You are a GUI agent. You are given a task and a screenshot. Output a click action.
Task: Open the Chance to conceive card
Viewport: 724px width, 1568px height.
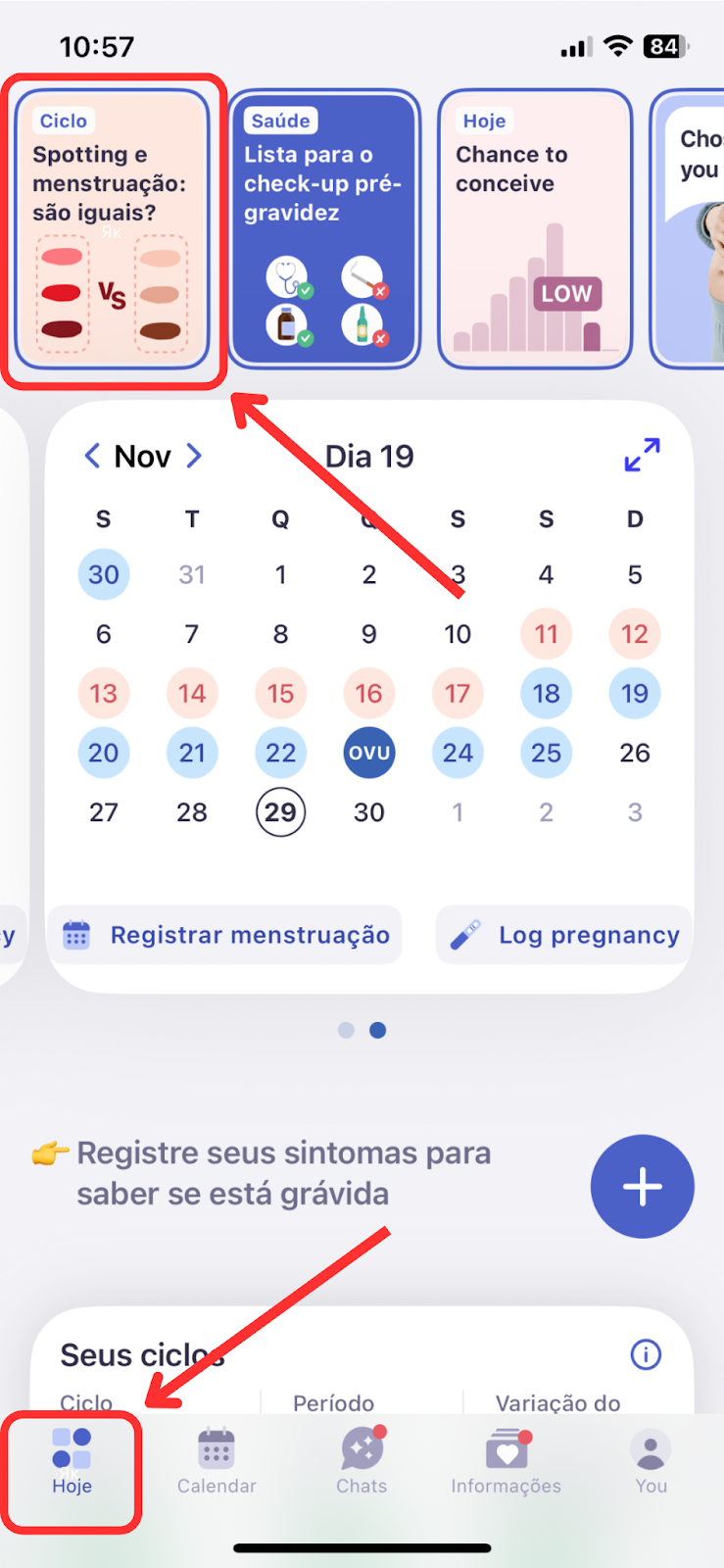(535, 230)
